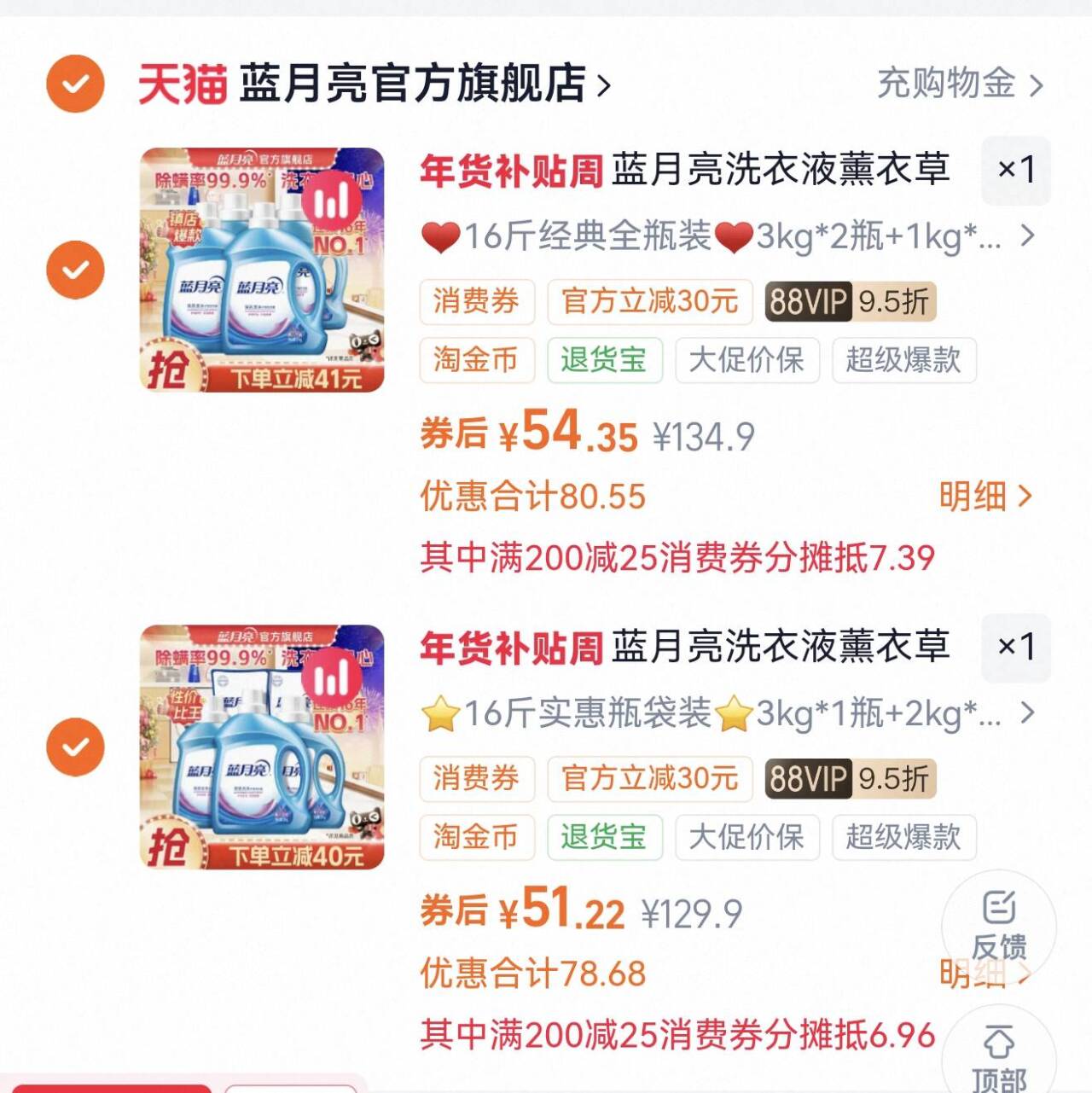
Task: Tap the ×1 quantity of 16斤经典全瓶装
Action: [x=1015, y=170]
